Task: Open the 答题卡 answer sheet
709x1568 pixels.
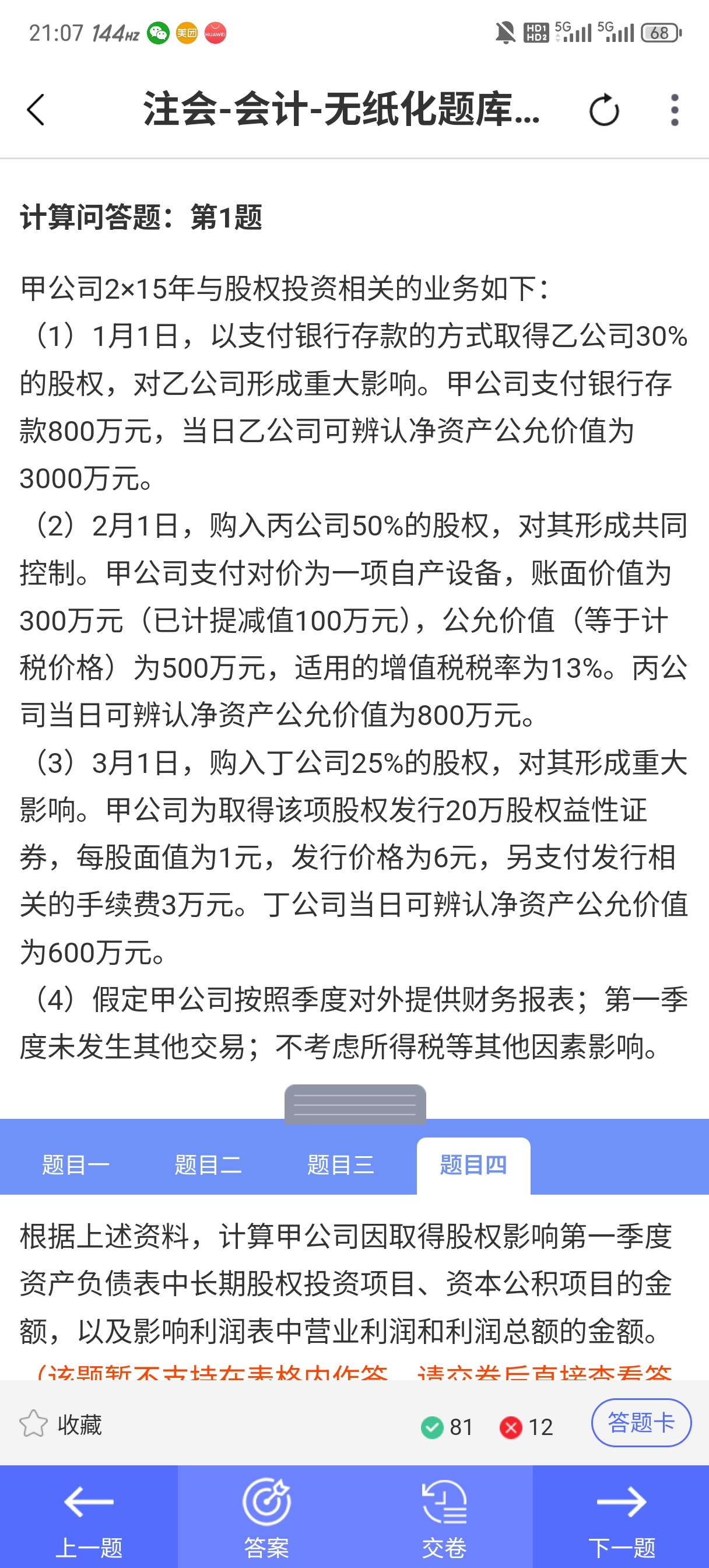Action: coord(641,1423)
